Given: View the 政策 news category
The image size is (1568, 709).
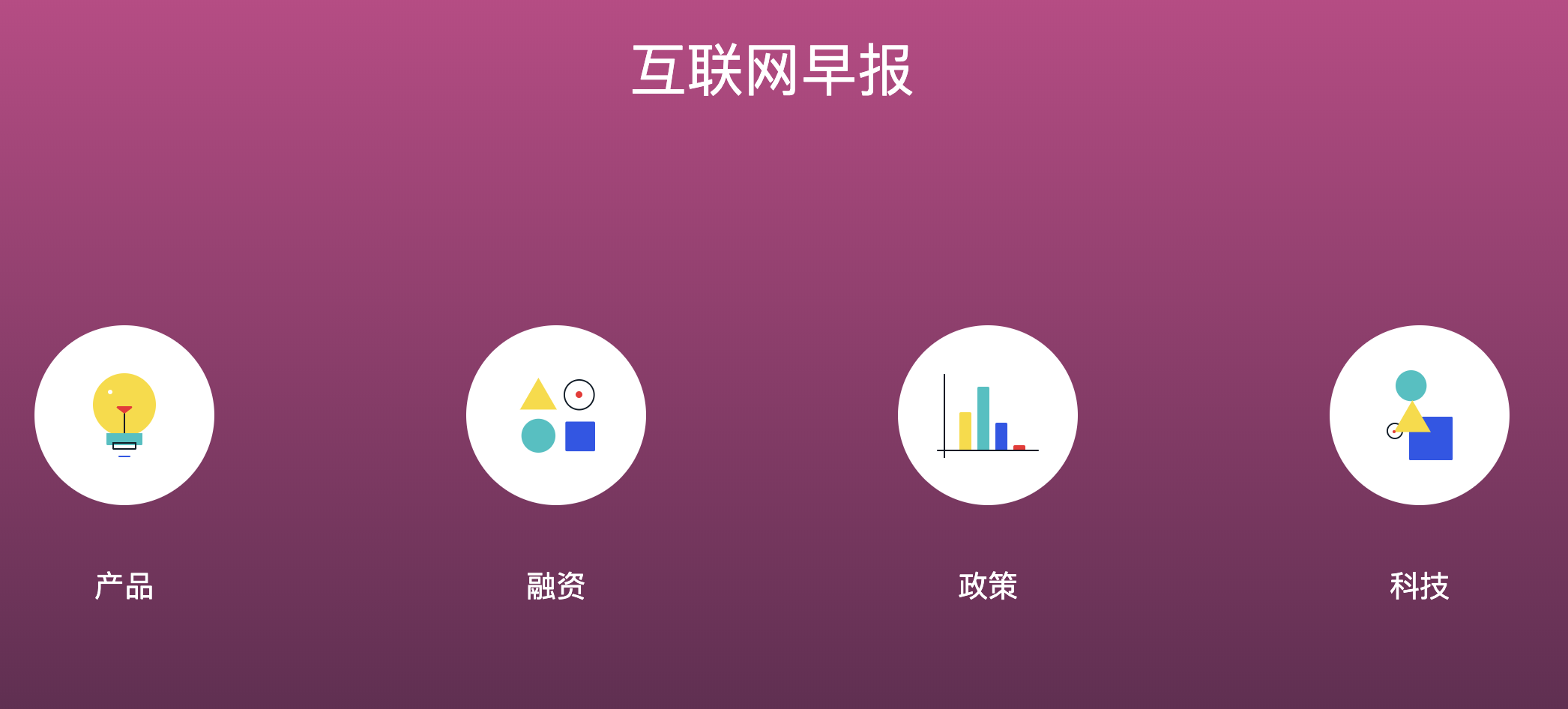Looking at the screenshot, I should [988, 415].
